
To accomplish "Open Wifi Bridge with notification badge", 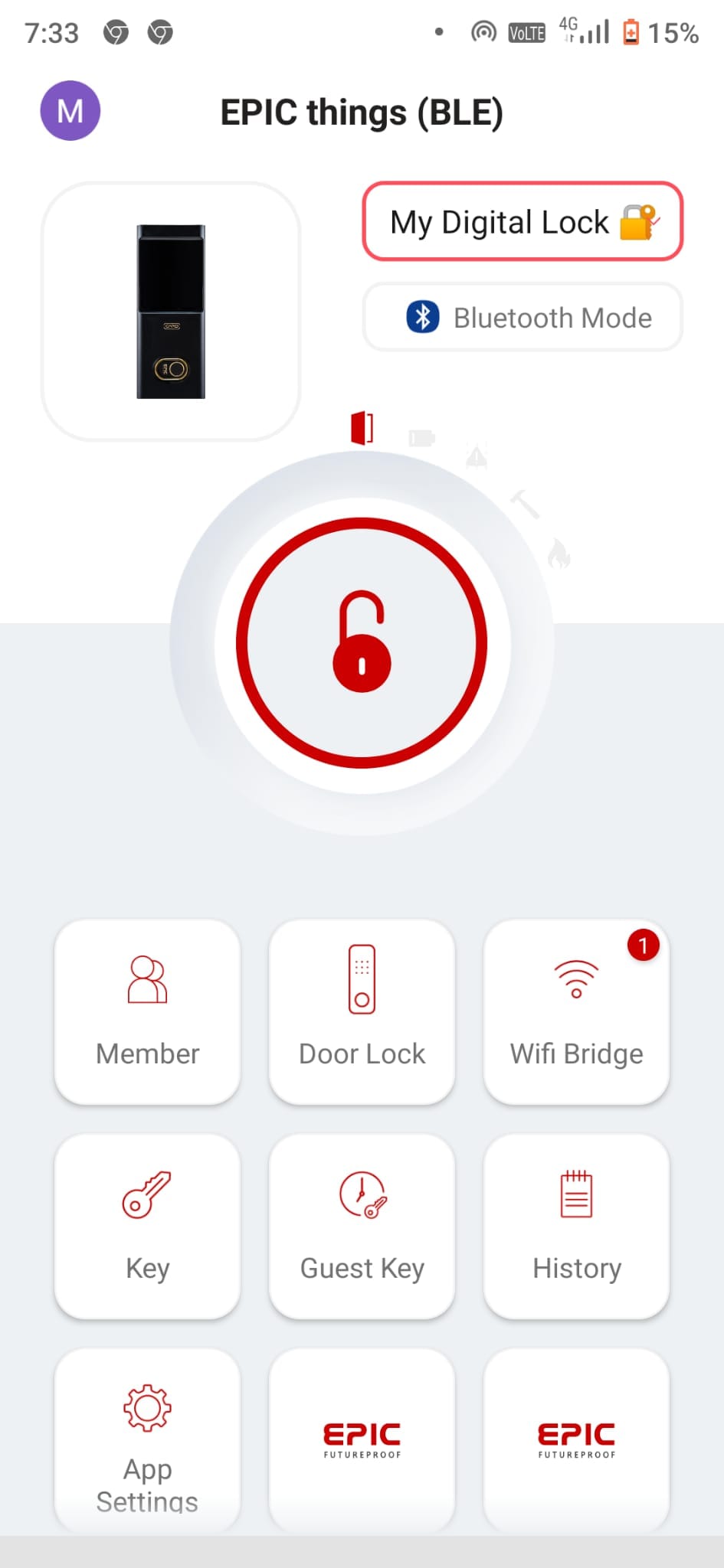I will (576, 1012).
